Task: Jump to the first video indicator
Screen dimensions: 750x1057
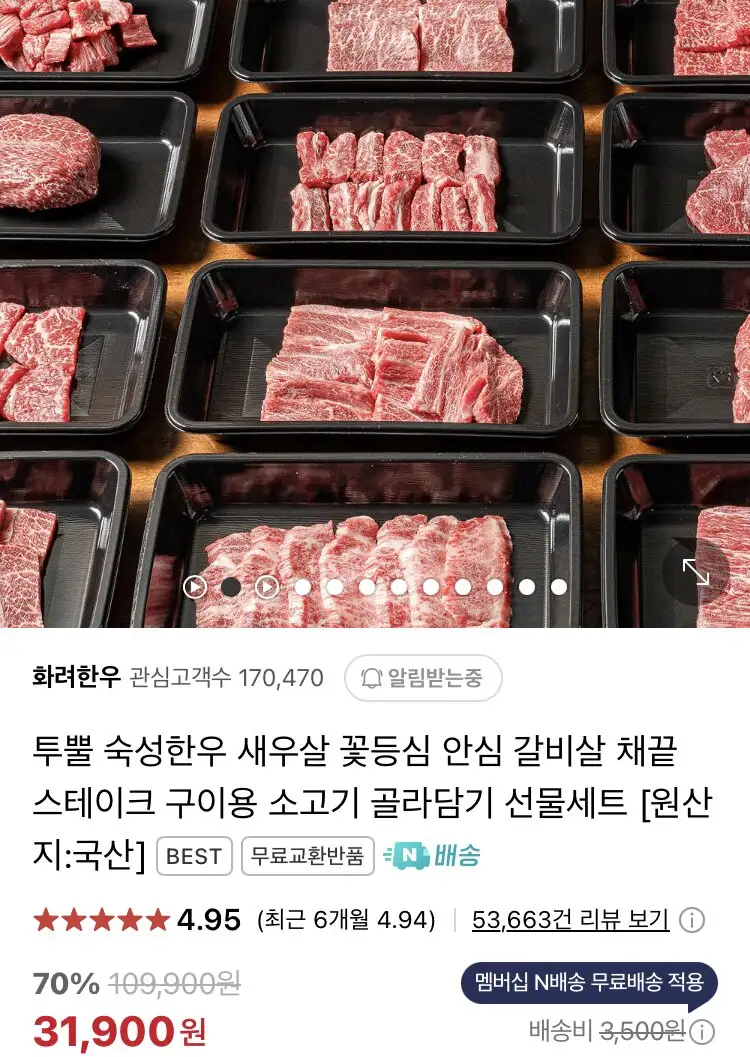Action: click(195, 587)
